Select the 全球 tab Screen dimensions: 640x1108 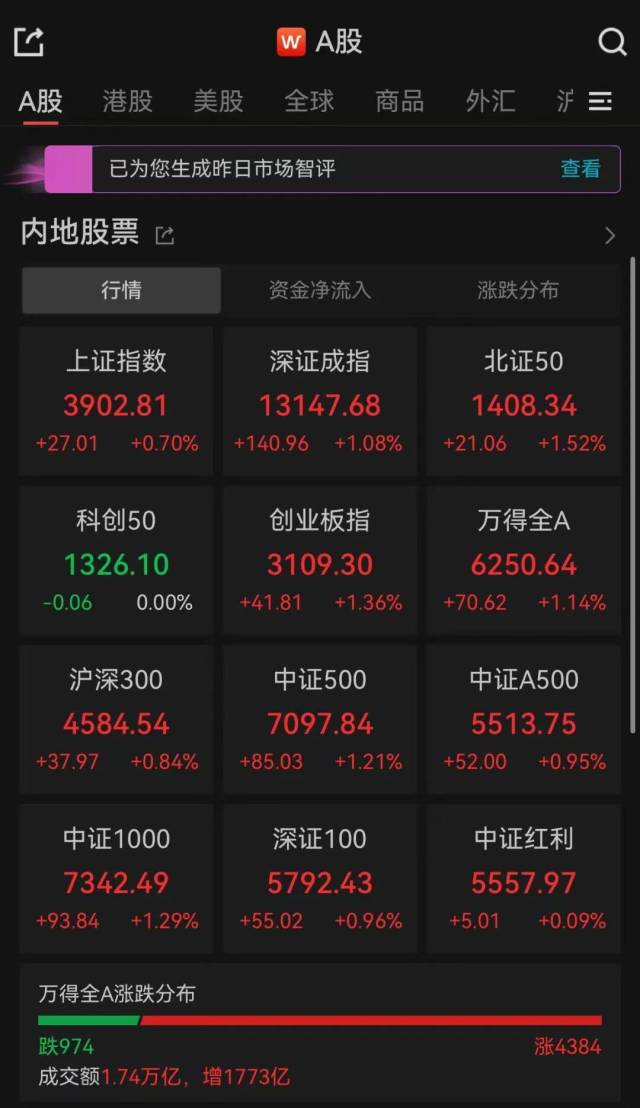point(309,101)
